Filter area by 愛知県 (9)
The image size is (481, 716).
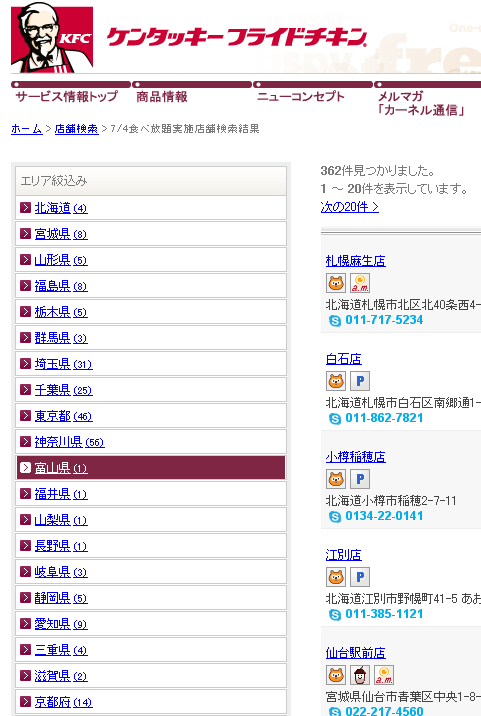[x=61, y=625]
